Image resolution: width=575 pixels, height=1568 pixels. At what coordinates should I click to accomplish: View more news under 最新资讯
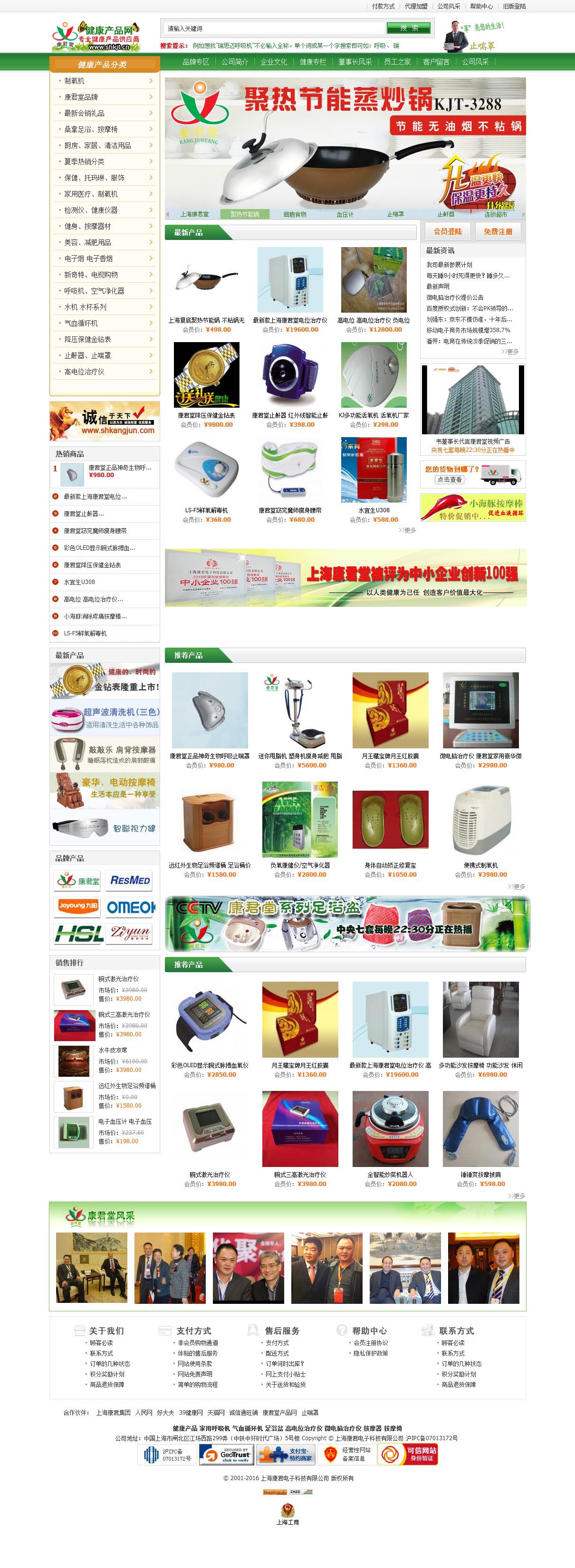[510, 352]
